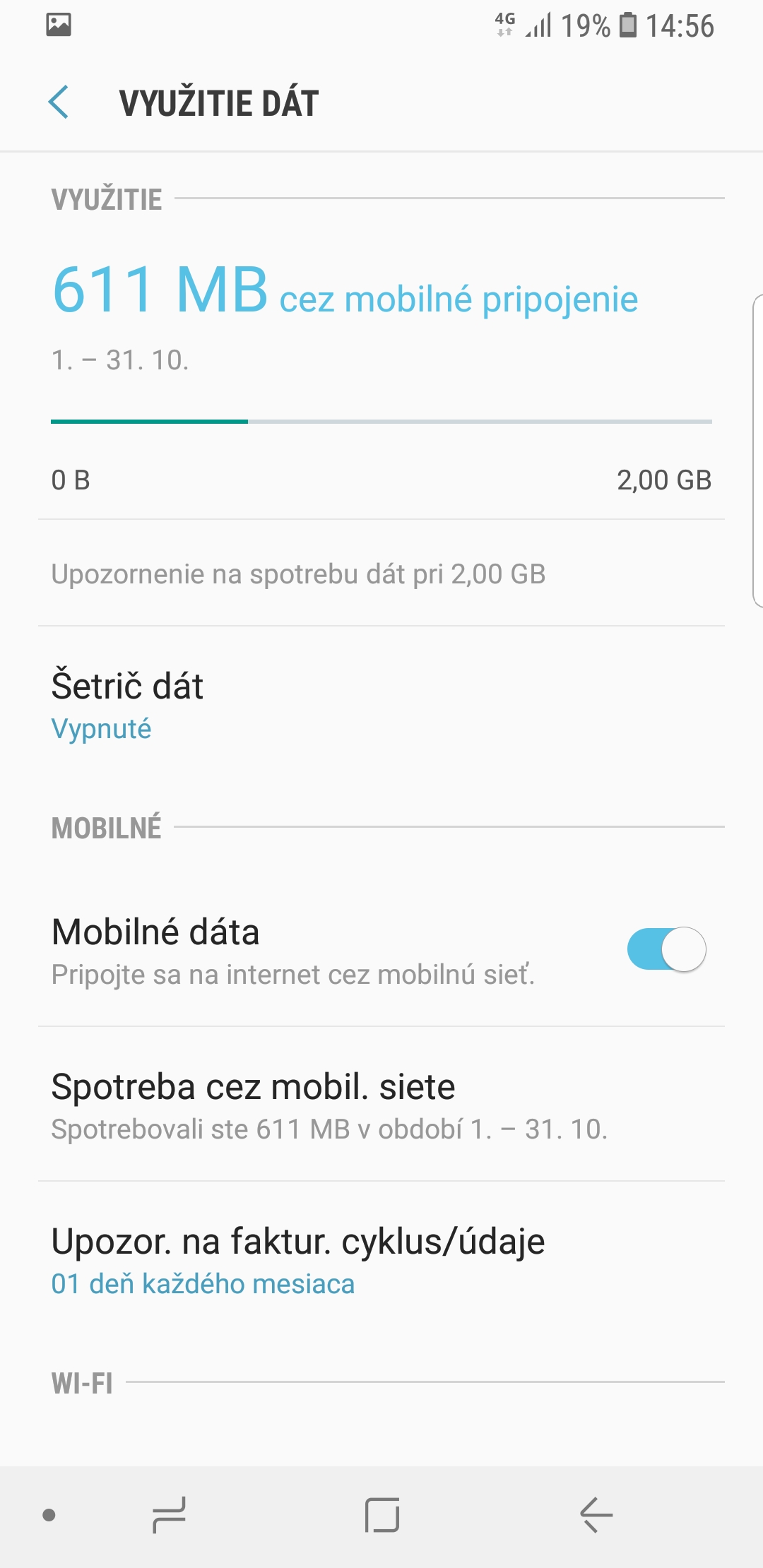Toggle the Mobilné dáta switch
The height and width of the screenshot is (1568, 763).
(666, 949)
